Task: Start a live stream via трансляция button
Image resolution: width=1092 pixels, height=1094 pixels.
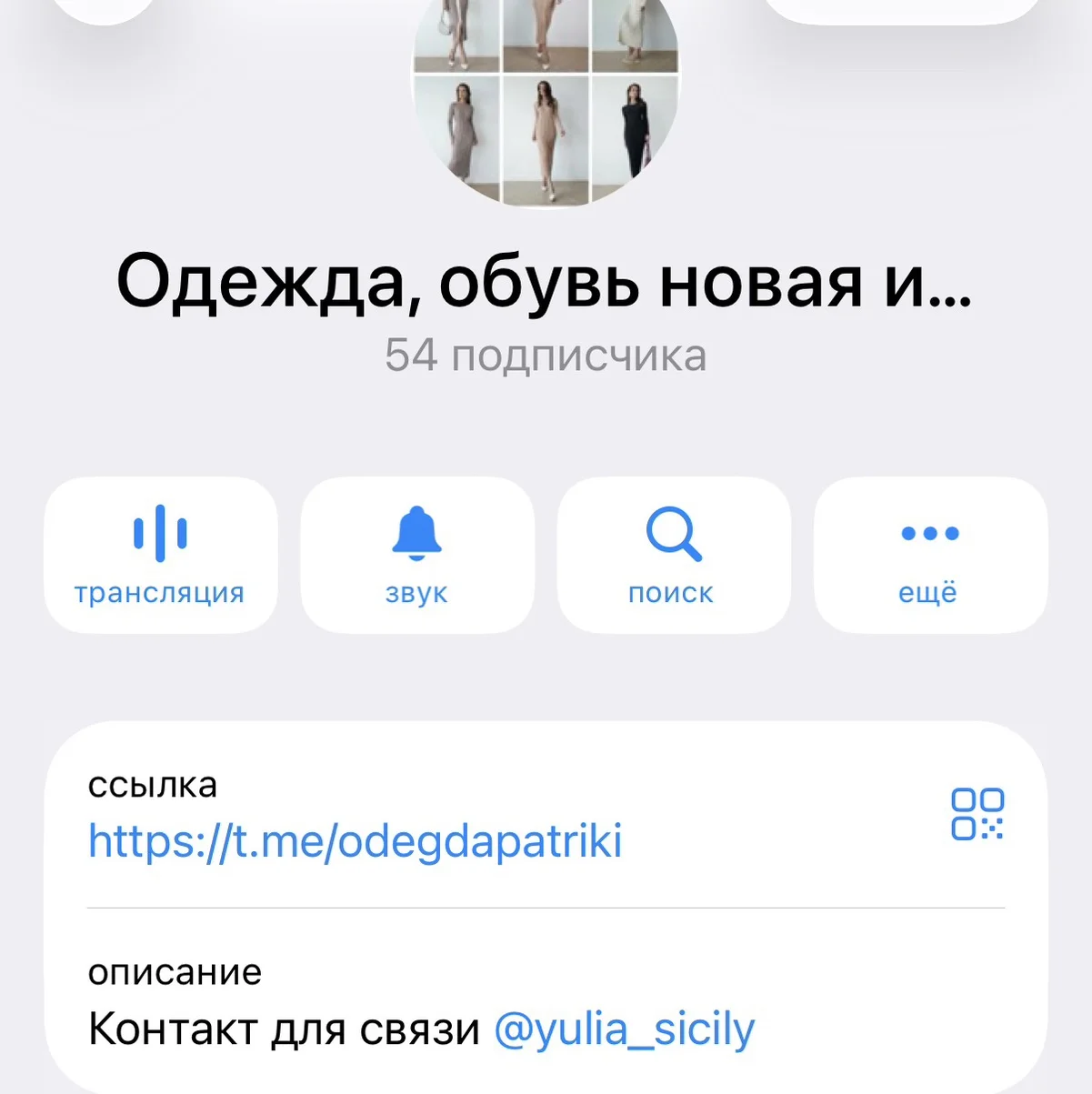Action: pos(161,555)
